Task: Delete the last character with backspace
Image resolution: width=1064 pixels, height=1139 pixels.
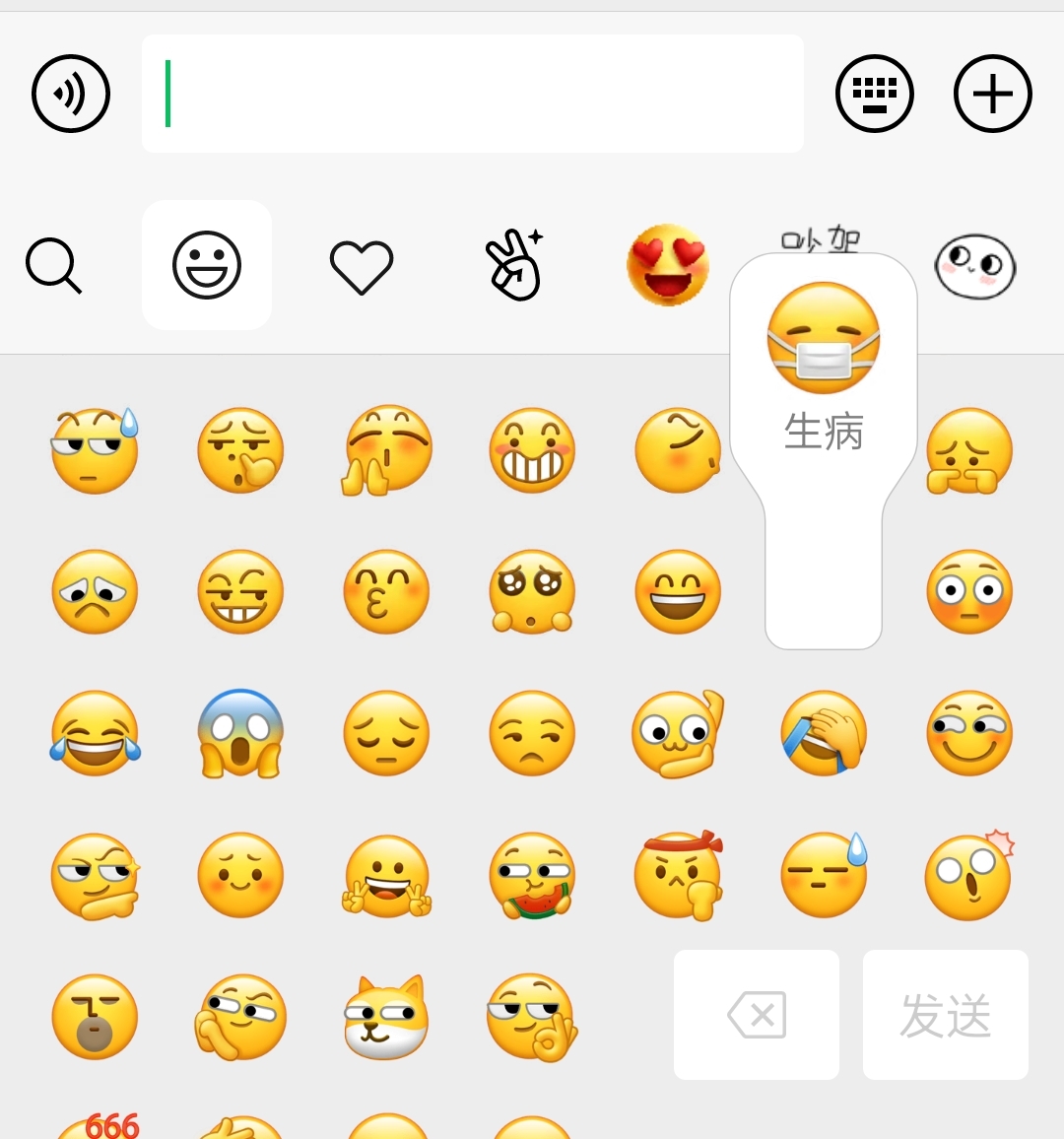Action: pos(757,1015)
